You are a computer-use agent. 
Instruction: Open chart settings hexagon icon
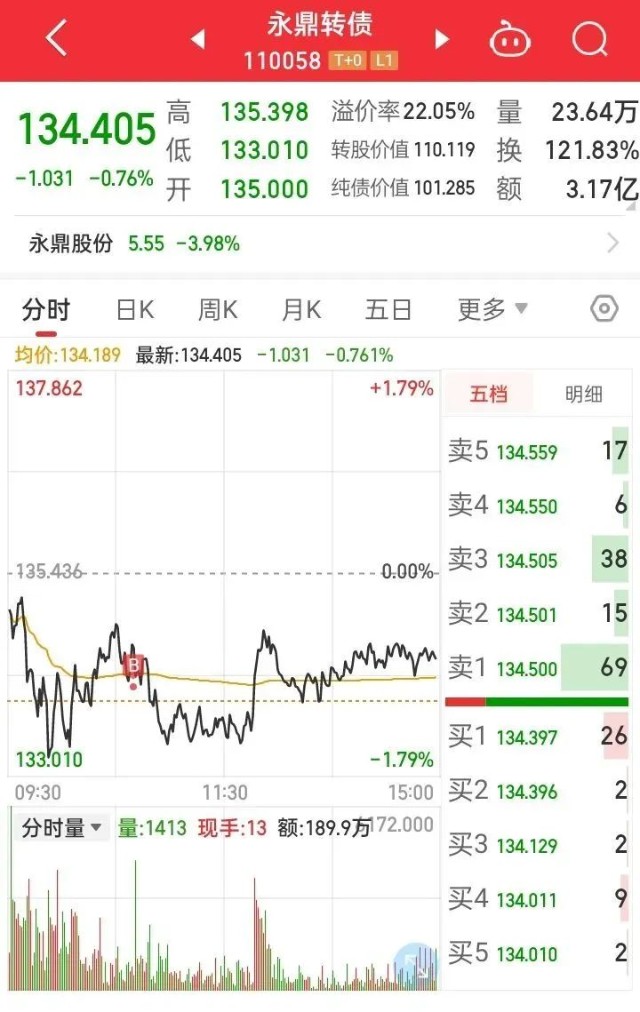pos(604,309)
